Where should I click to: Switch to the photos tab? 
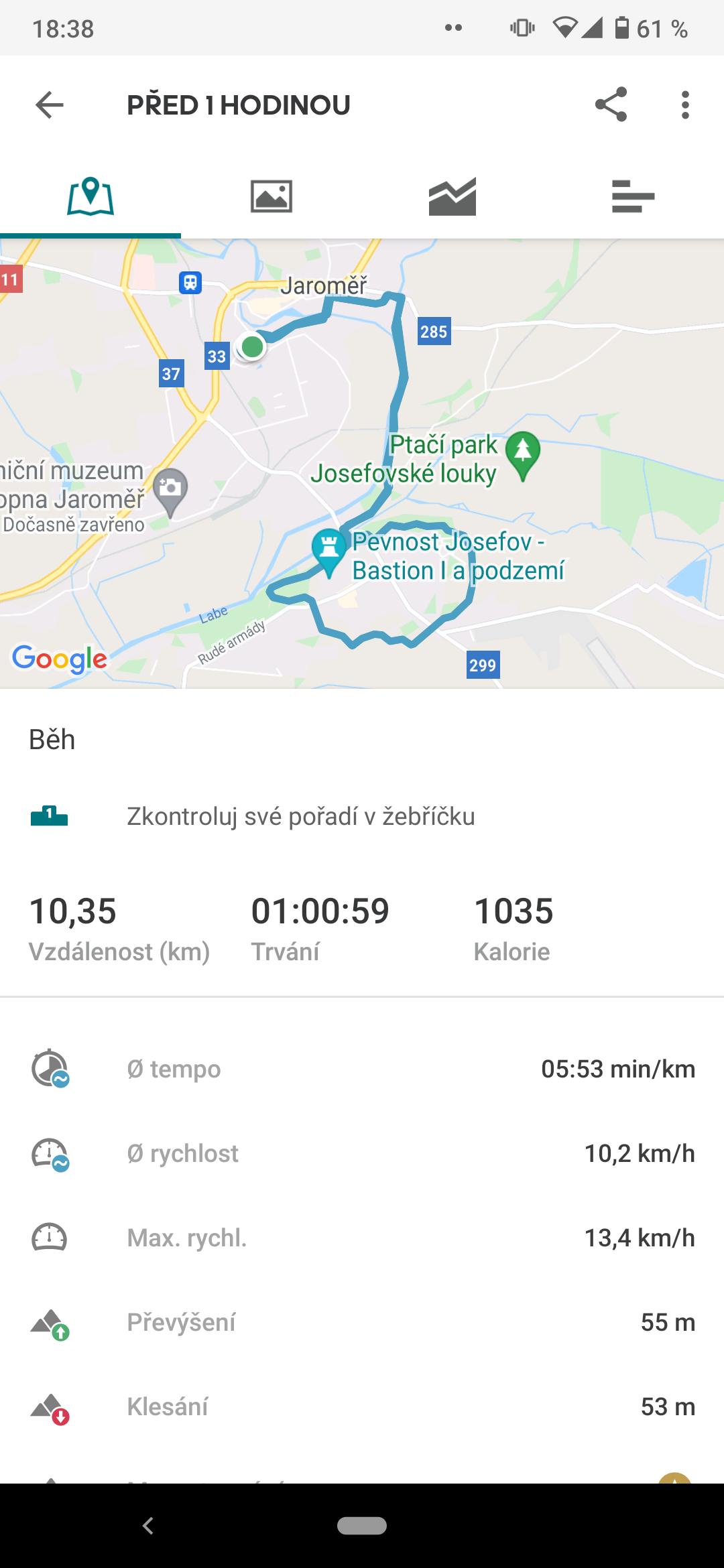[x=271, y=196]
